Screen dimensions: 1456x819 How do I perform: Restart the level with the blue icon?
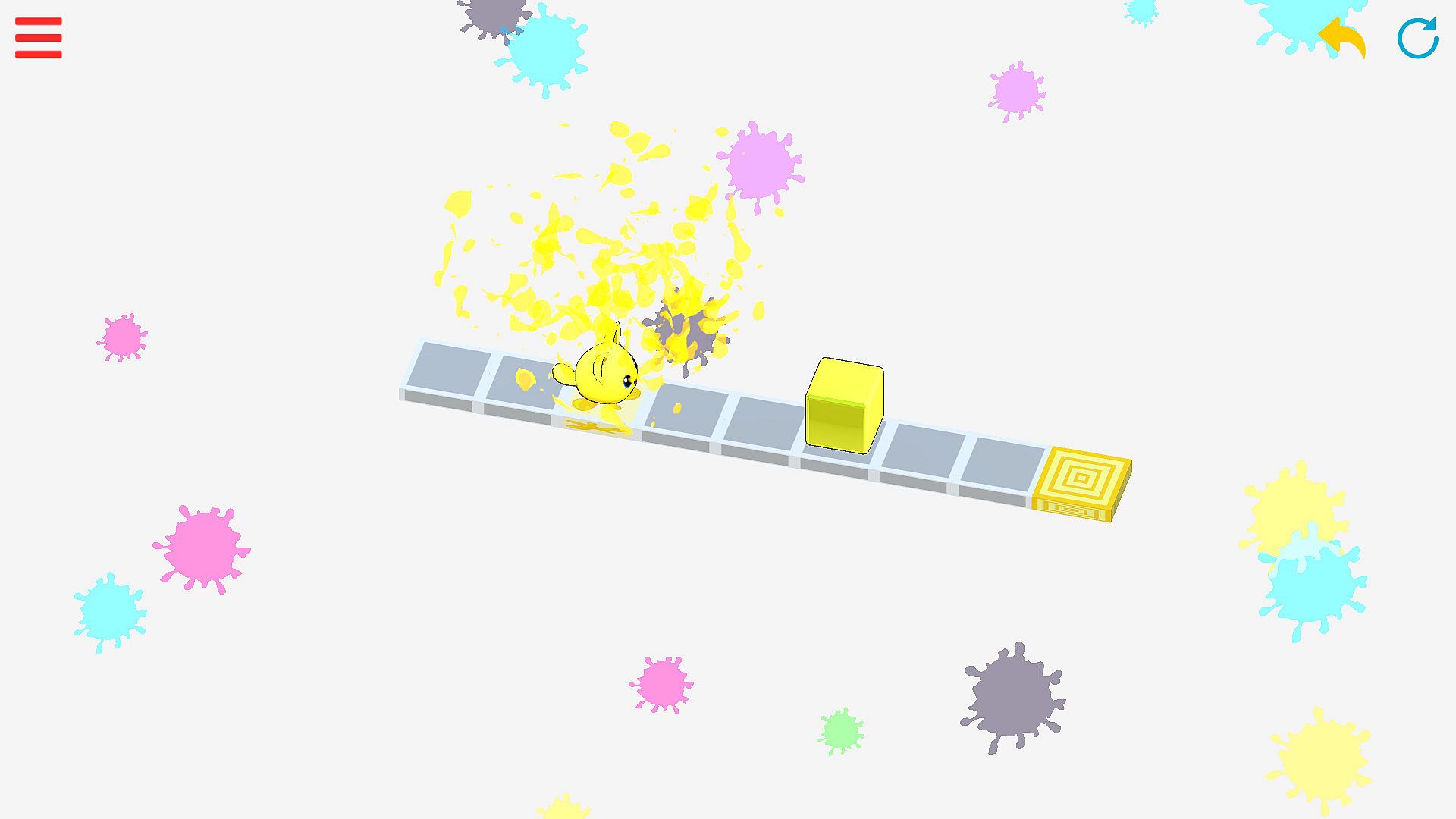tap(1417, 38)
